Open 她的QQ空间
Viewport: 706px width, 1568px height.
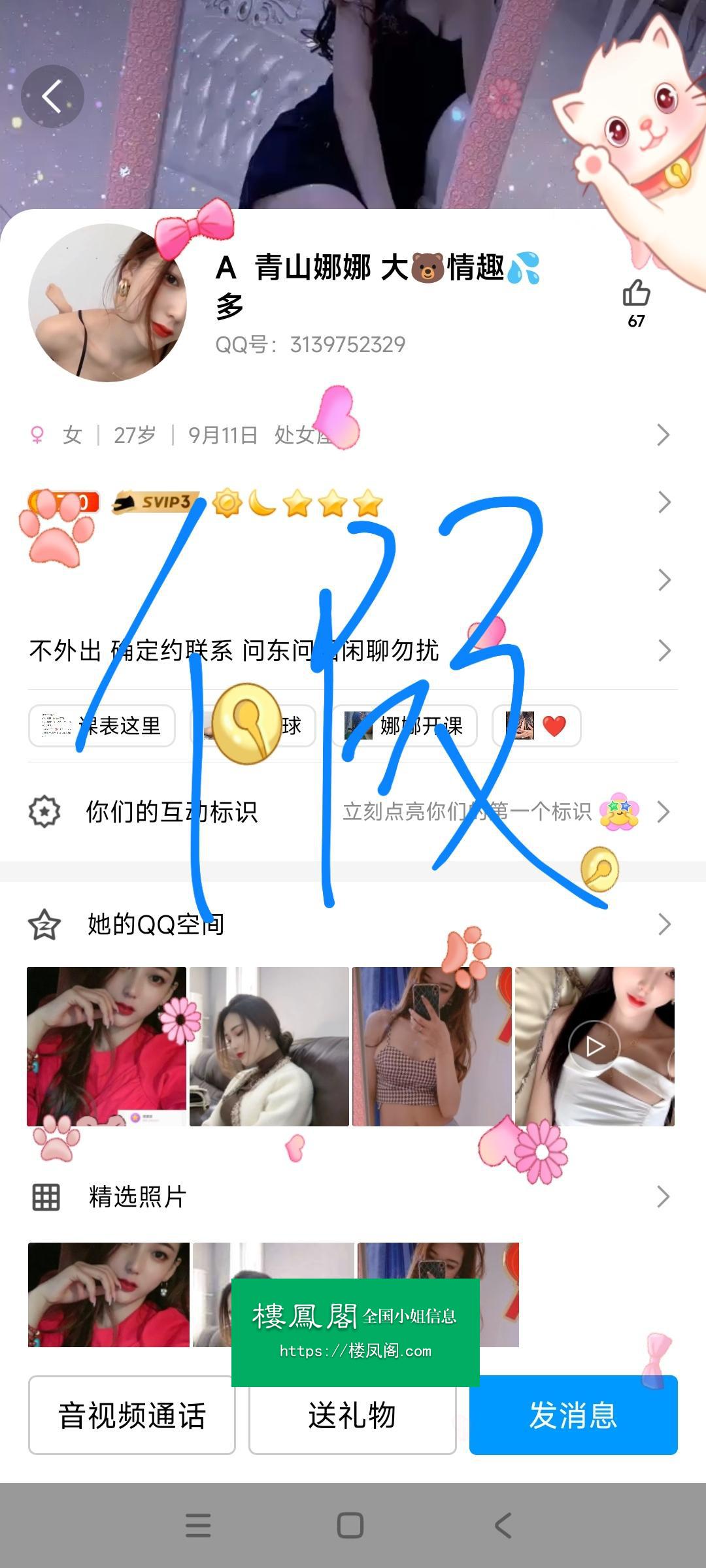pos(353,924)
